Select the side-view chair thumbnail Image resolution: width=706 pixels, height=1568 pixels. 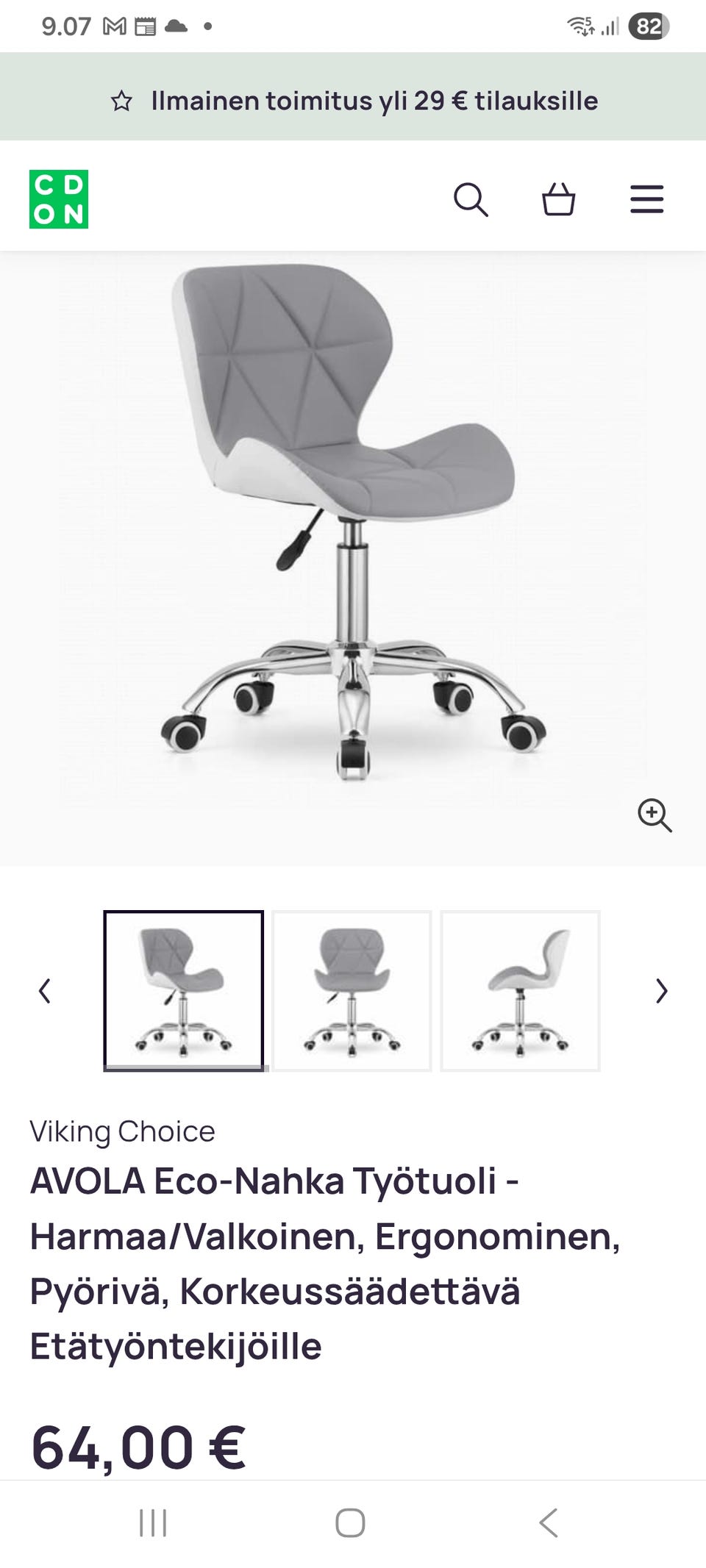click(520, 991)
